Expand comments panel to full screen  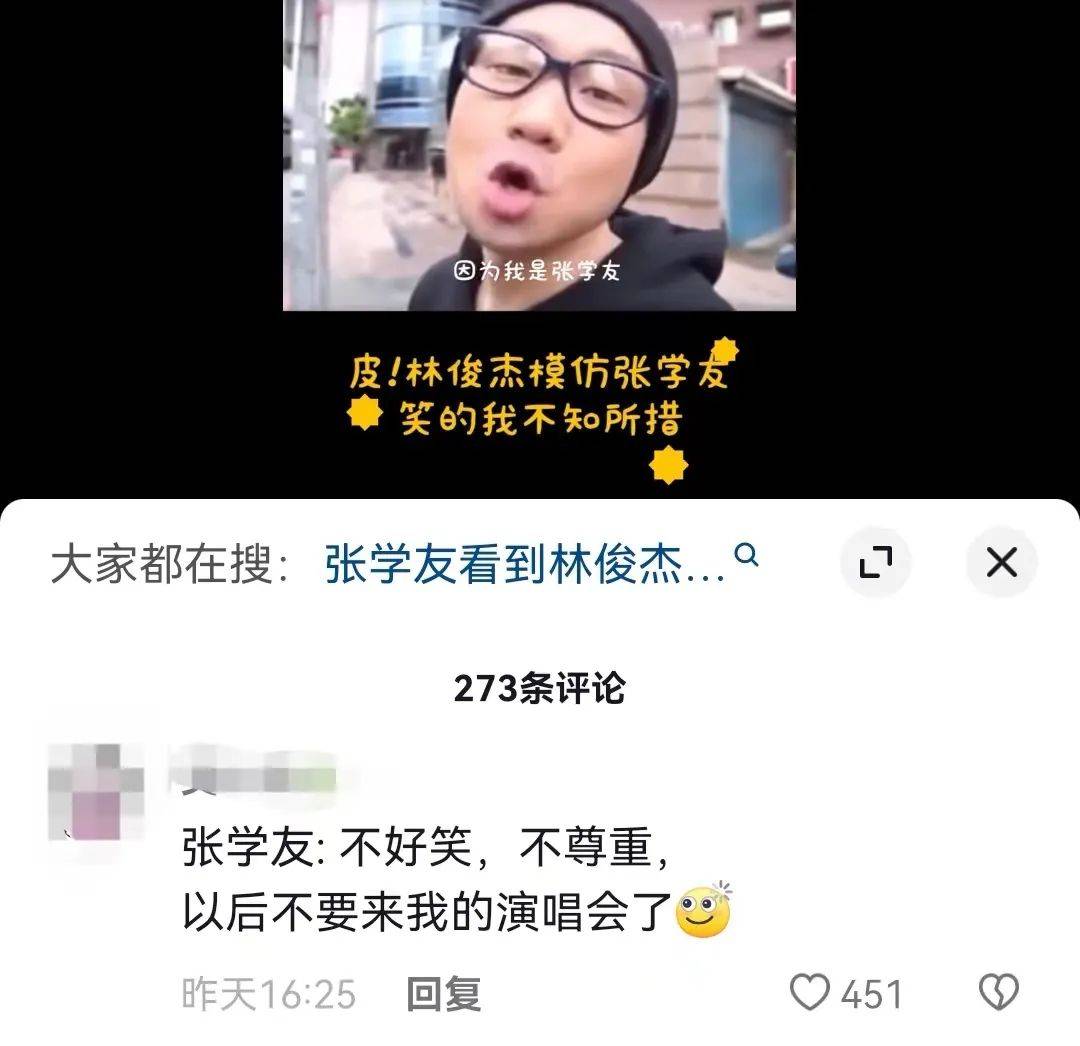[875, 563]
